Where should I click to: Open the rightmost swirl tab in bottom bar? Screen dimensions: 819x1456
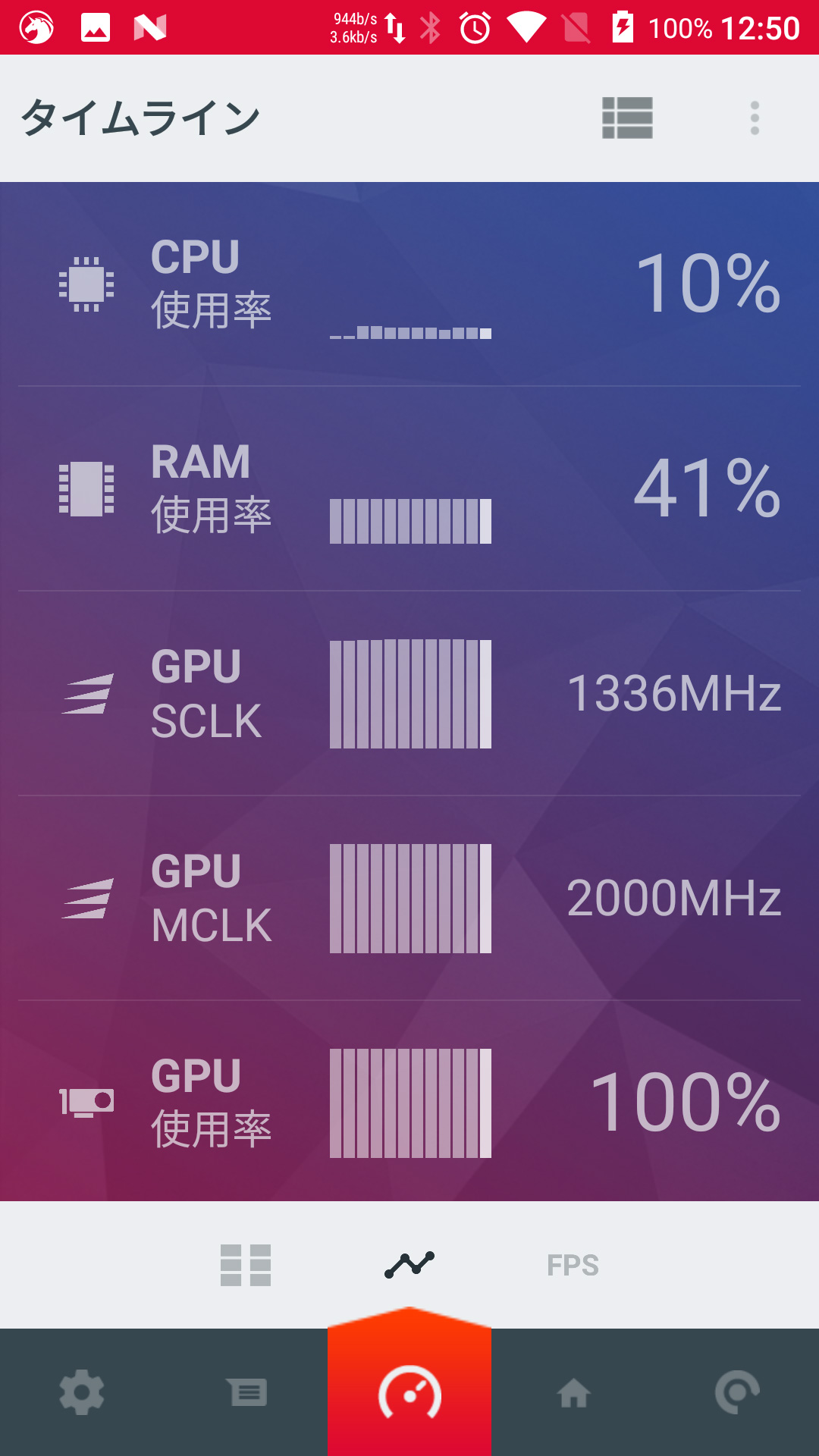(x=737, y=1392)
